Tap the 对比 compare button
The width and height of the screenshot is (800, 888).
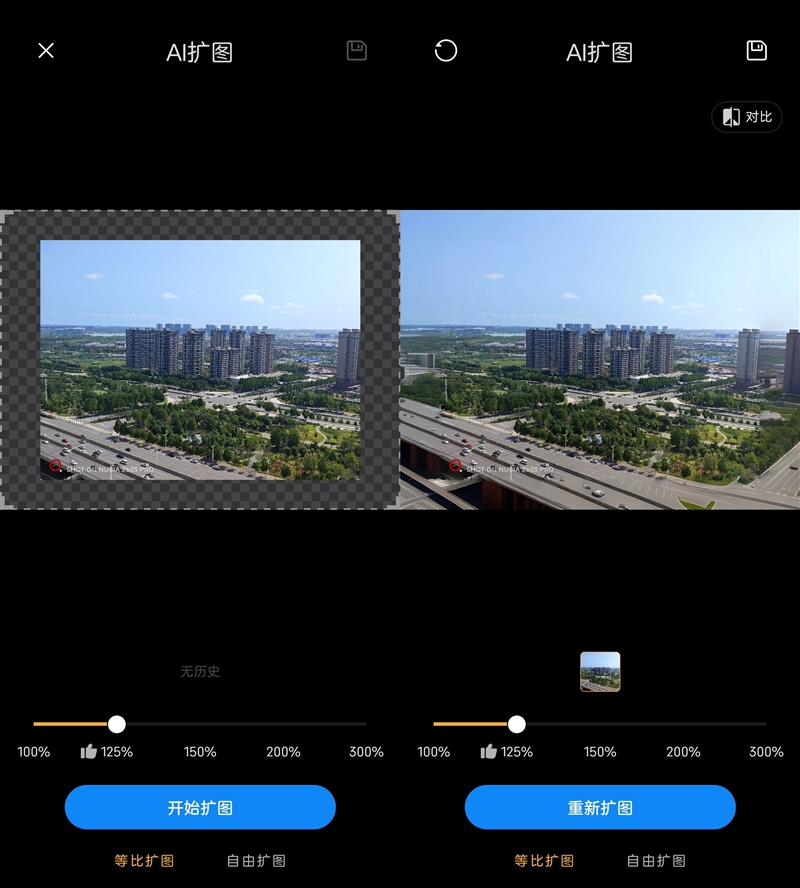coord(747,117)
